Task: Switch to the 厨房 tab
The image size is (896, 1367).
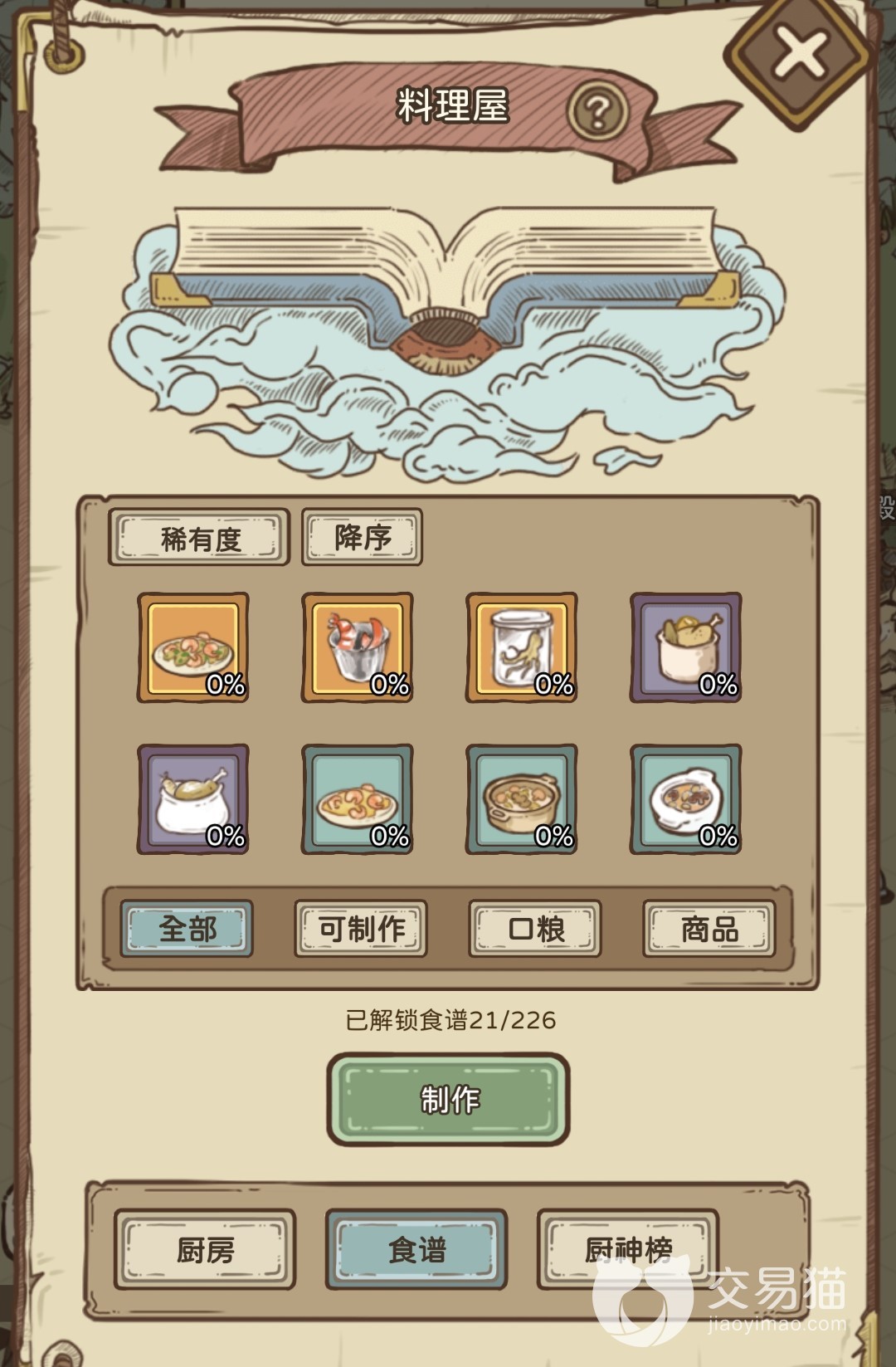Action: (205, 1249)
